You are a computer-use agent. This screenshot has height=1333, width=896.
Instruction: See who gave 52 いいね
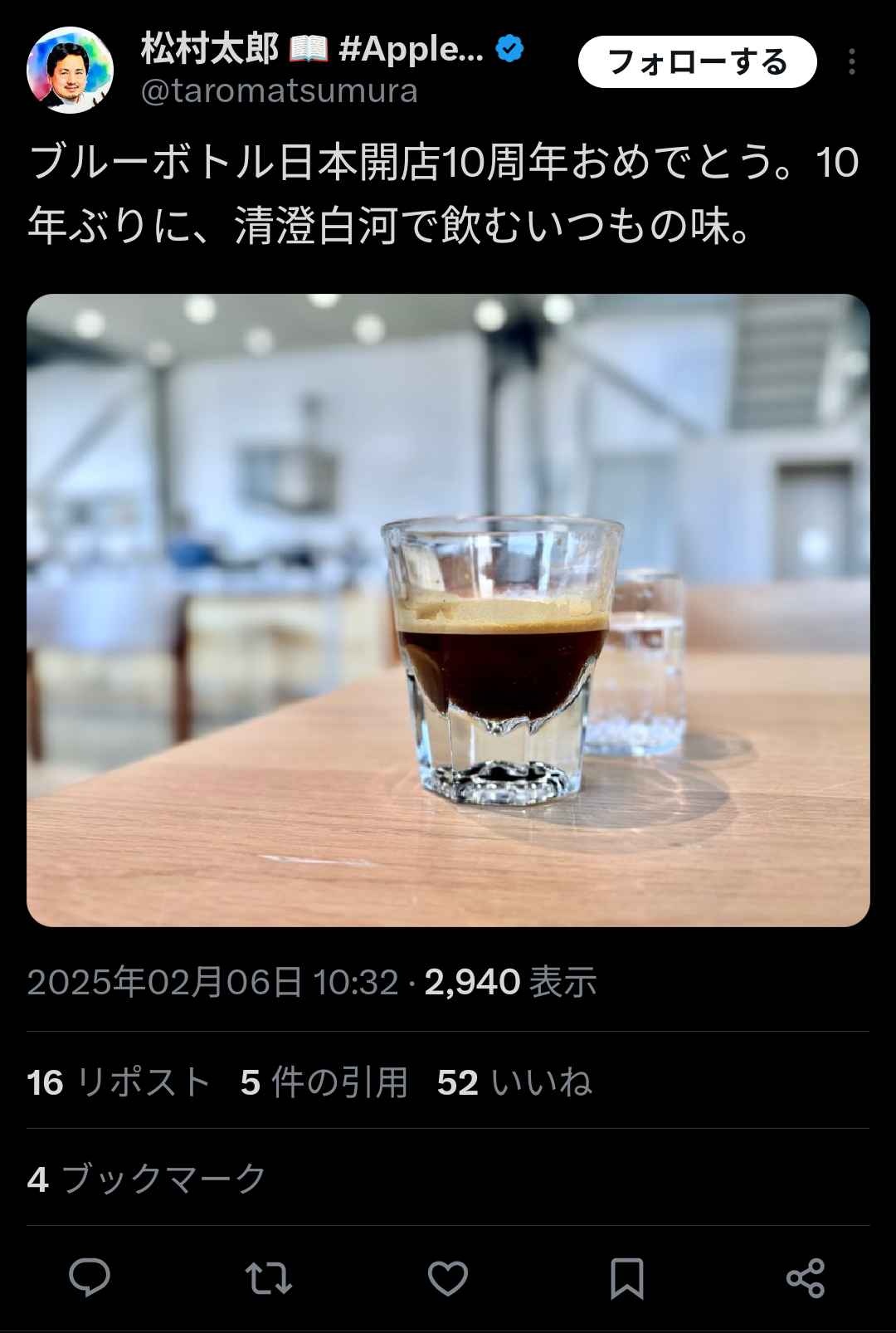(514, 1082)
